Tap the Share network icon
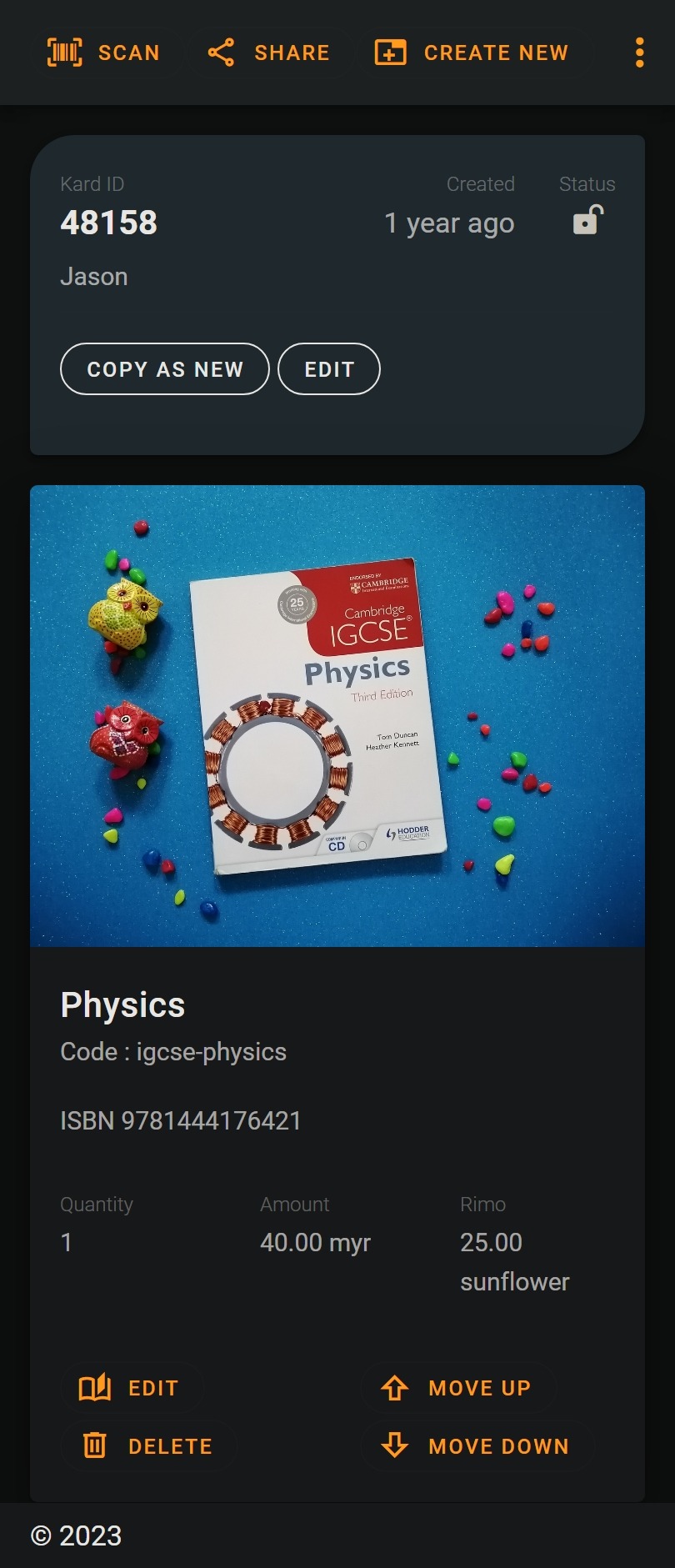The height and width of the screenshot is (1568, 675). (221, 52)
